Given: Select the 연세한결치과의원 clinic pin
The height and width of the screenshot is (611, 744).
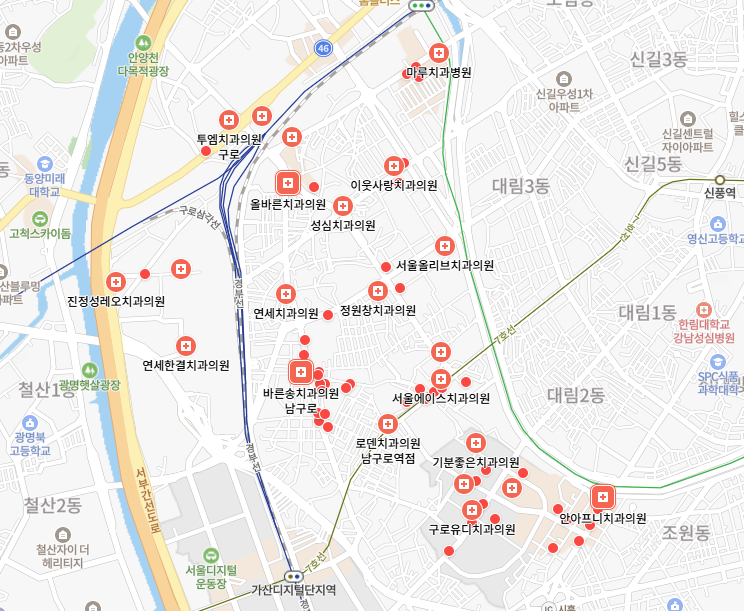Looking at the screenshot, I should (186, 346).
